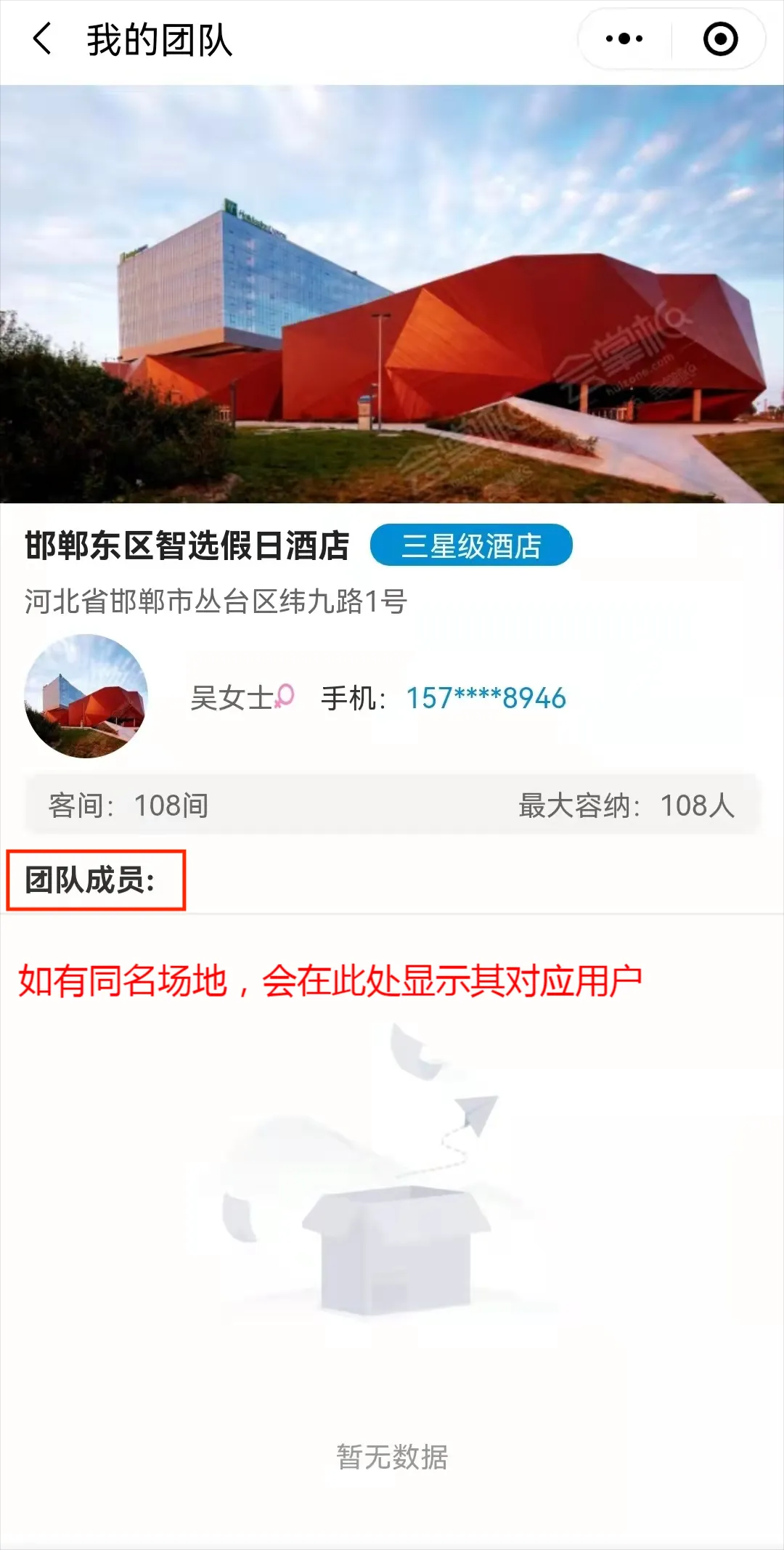Open the round hotel avatar picture

[86, 696]
